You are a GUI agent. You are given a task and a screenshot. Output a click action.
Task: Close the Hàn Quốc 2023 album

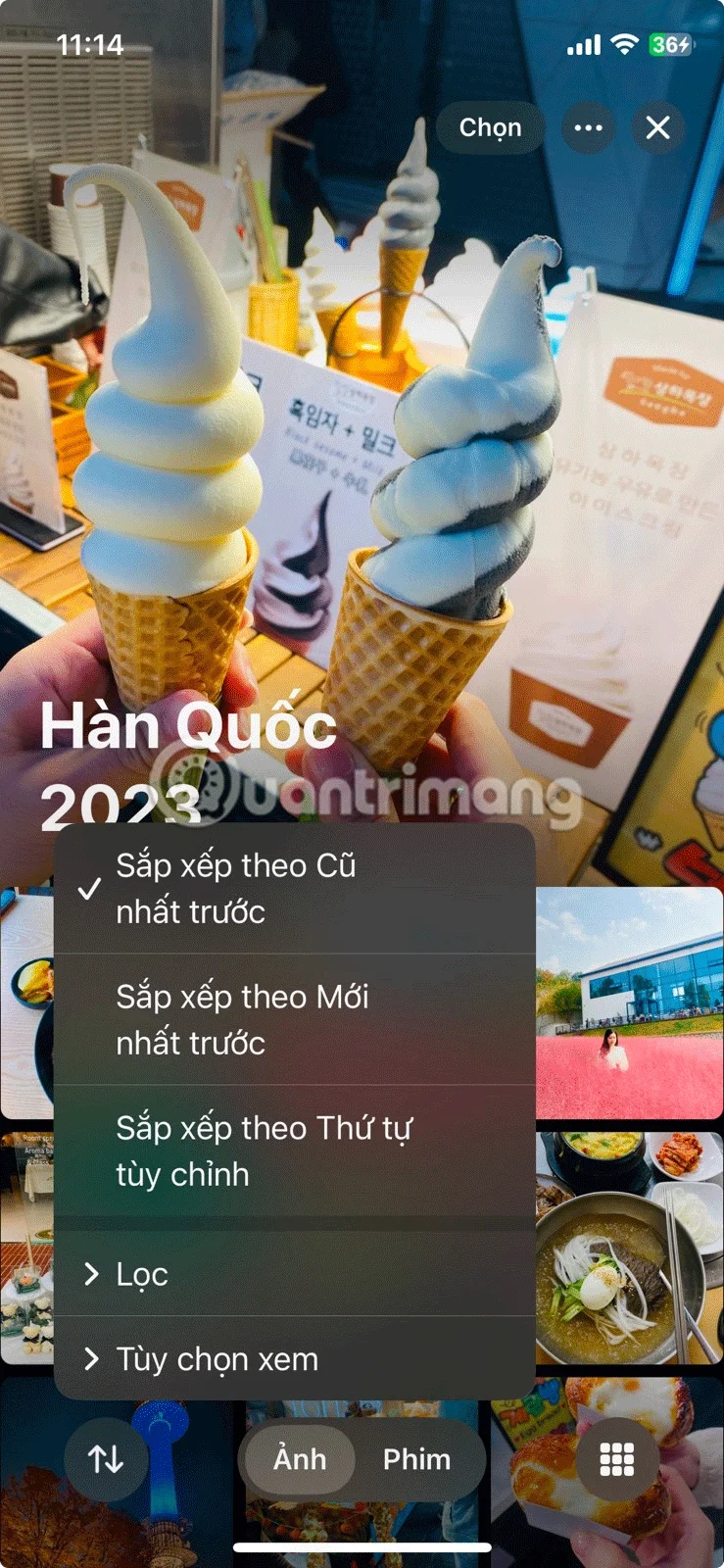pyautogui.click(x=658, y=128)
